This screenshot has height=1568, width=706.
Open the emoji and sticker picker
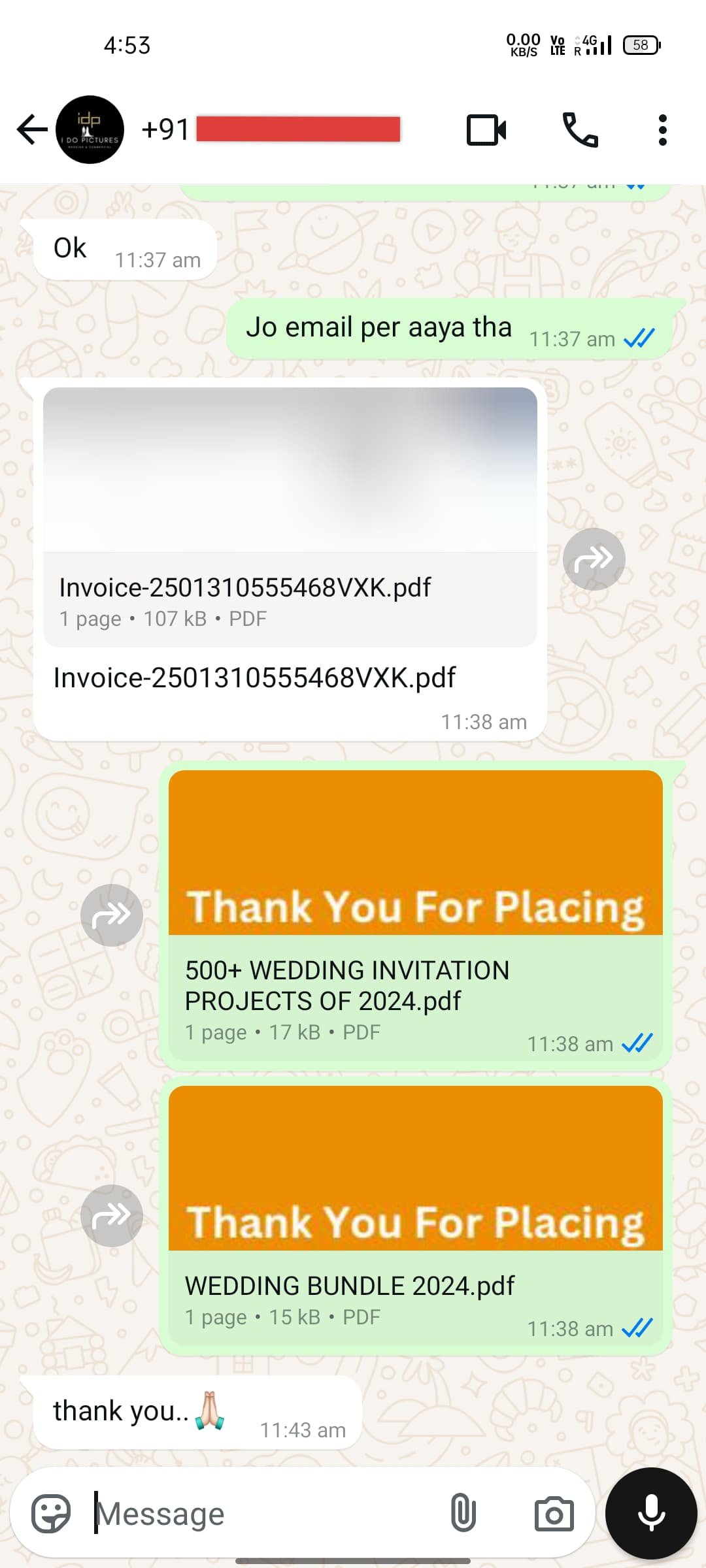(x=51, y=1513)
